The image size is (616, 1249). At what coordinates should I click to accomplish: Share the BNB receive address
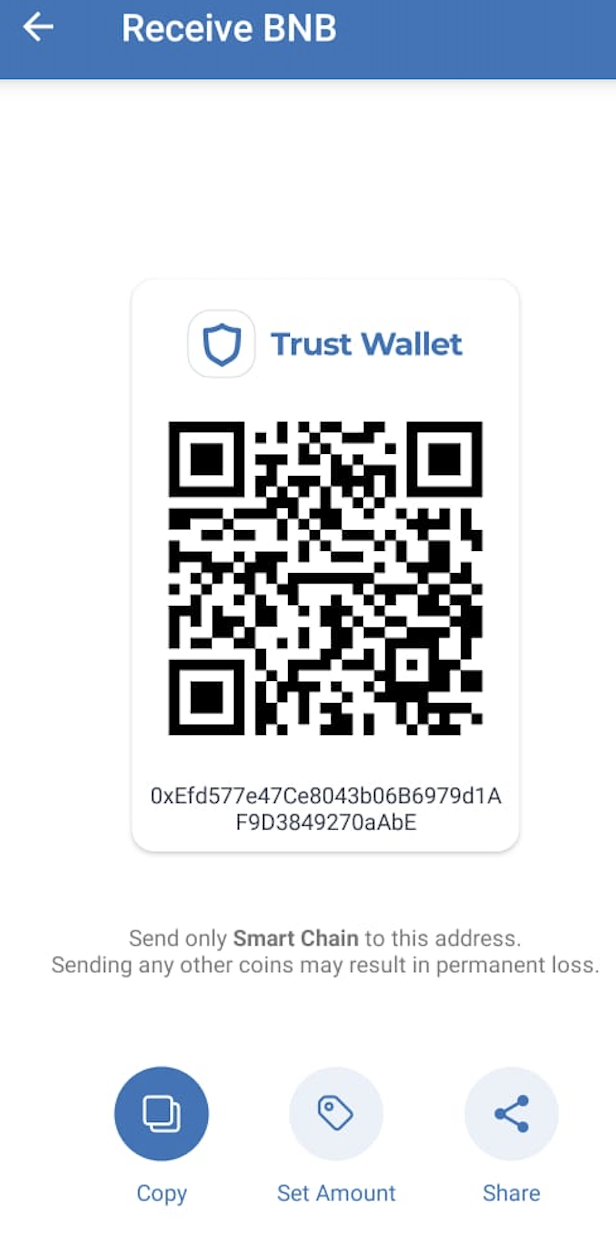point(511,1113)
